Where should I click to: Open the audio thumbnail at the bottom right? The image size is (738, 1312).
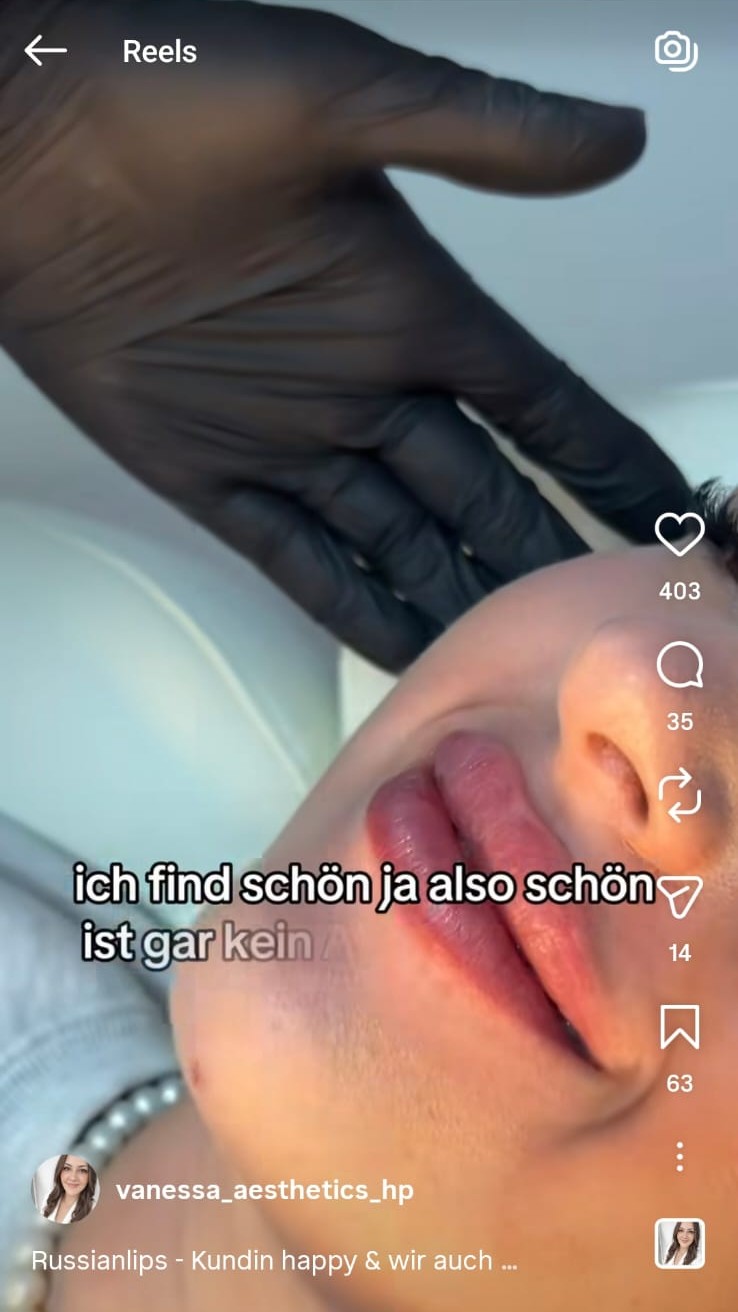(x=680, y=1244)
